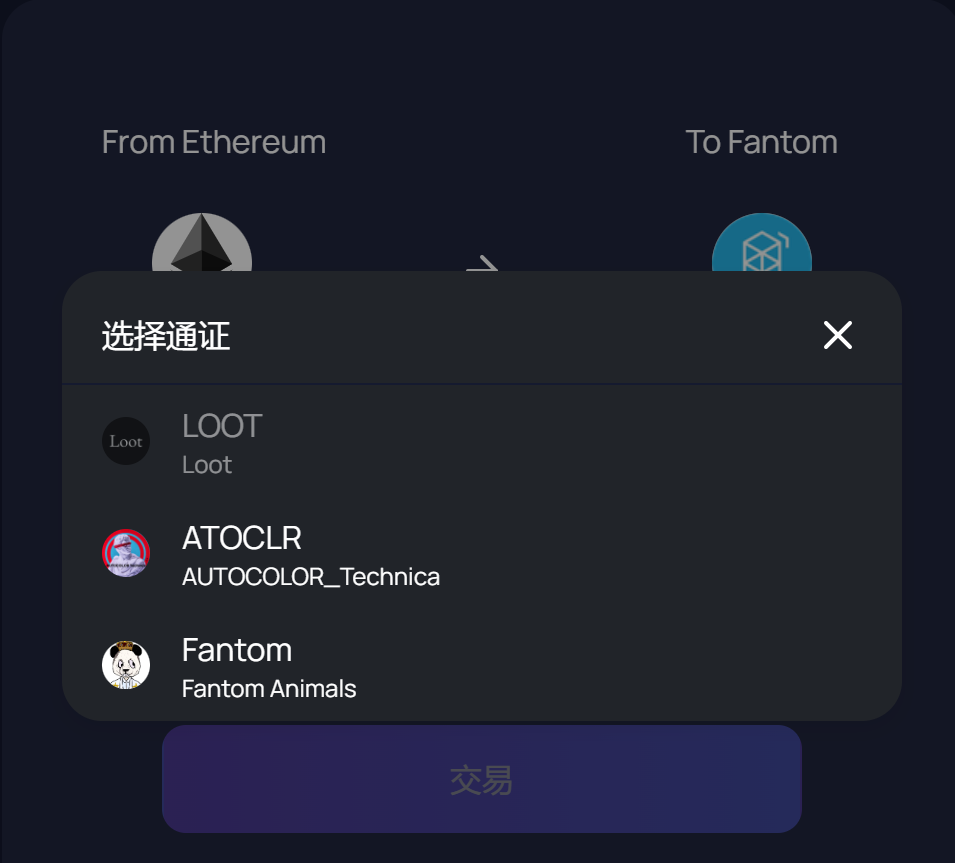This screenshot has width=955, height=863.
Task: Select the LOOT token
Action: pyautogui.click(x=222, y=441)
